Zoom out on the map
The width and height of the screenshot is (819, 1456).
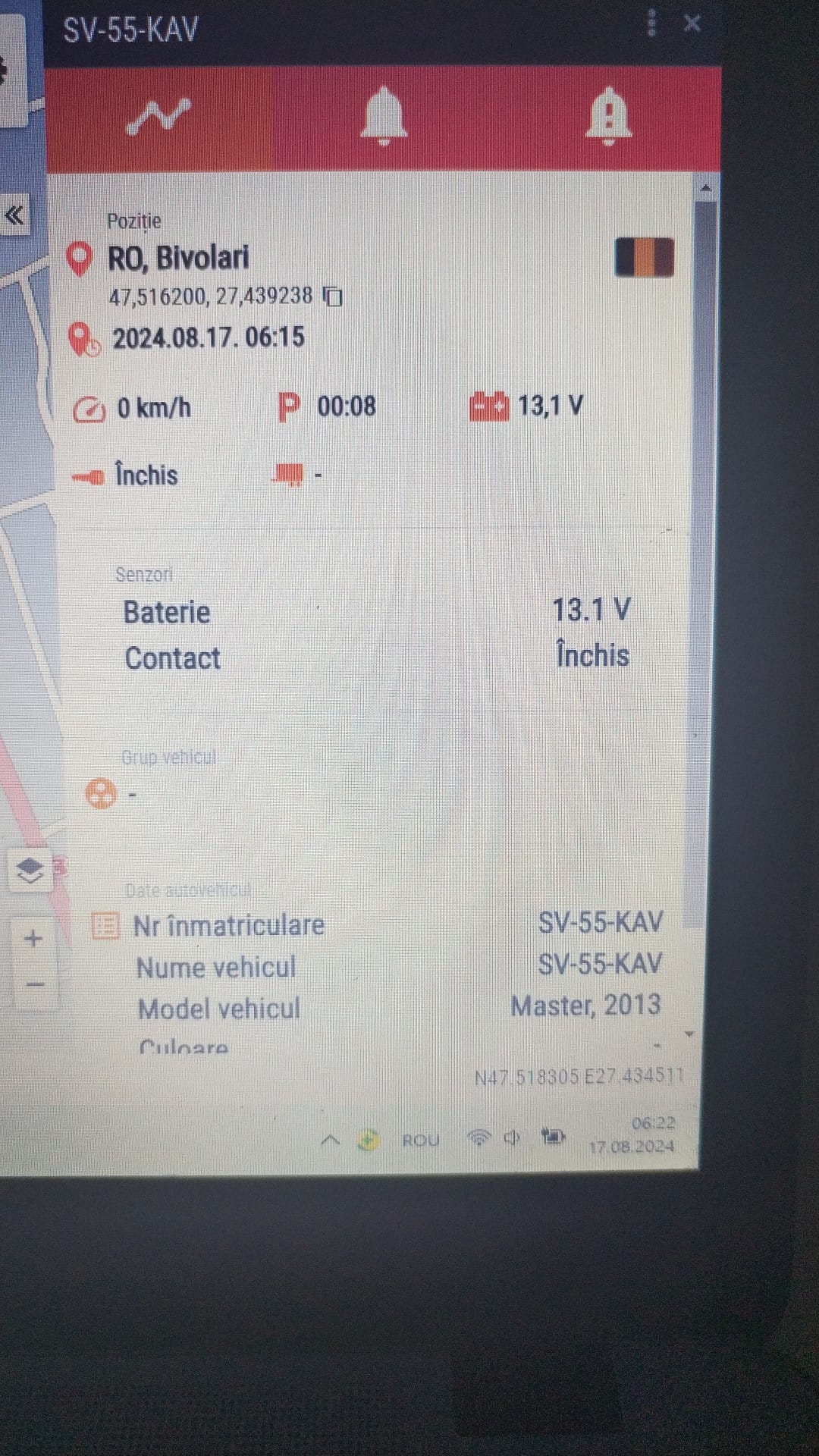(34, 984)
